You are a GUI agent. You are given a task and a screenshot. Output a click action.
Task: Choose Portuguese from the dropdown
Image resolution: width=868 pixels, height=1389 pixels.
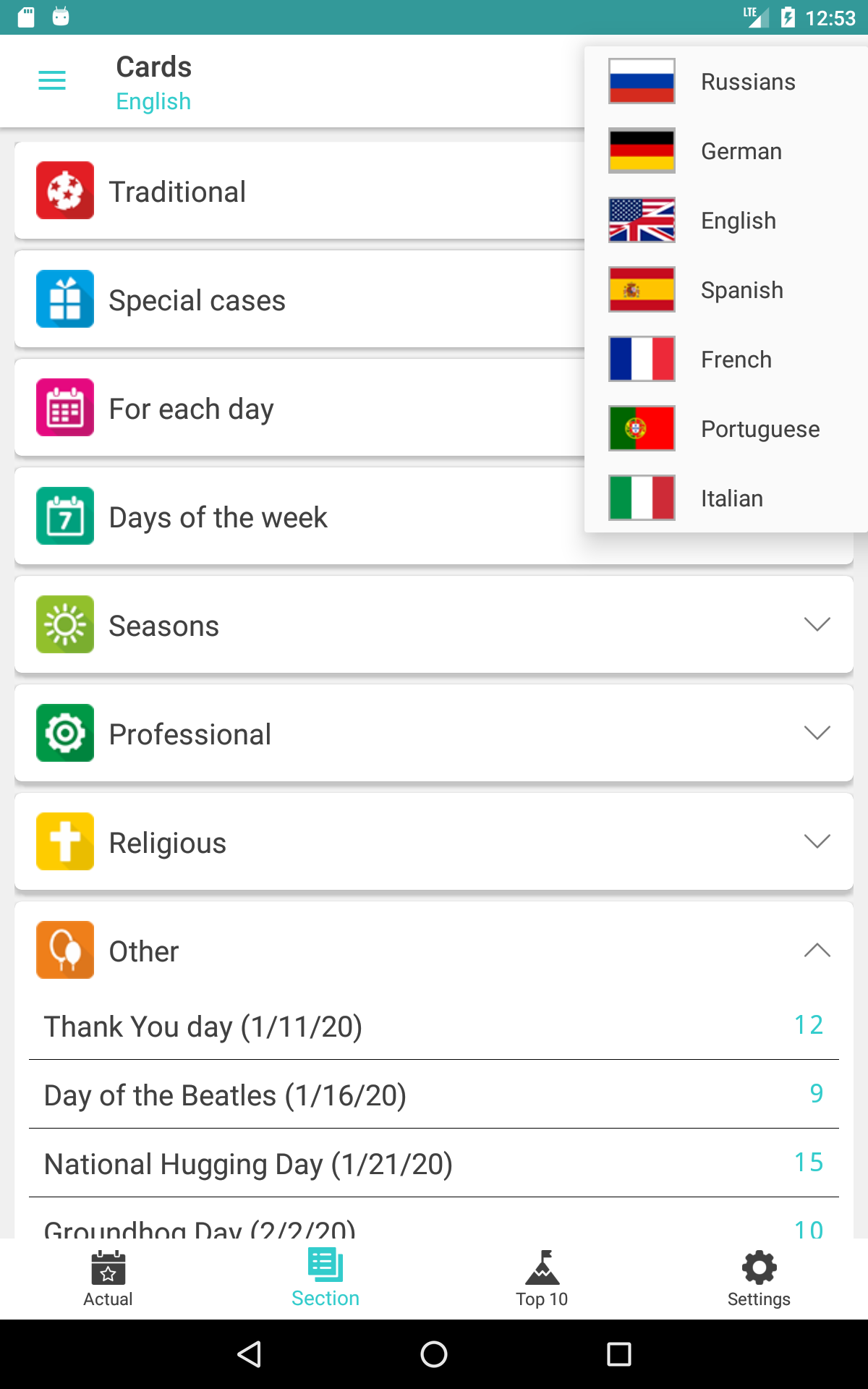click(726, 428)
